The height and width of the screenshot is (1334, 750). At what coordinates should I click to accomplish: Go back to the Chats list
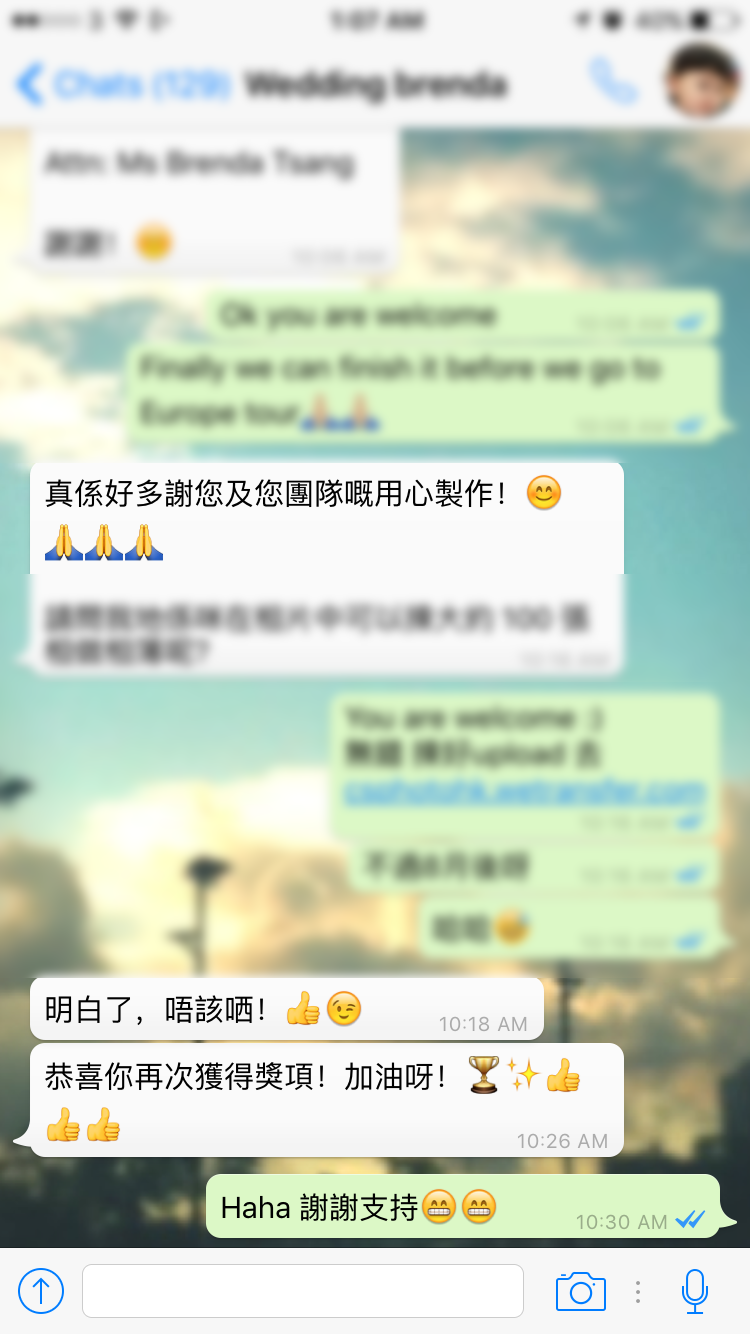pos(120,85)
